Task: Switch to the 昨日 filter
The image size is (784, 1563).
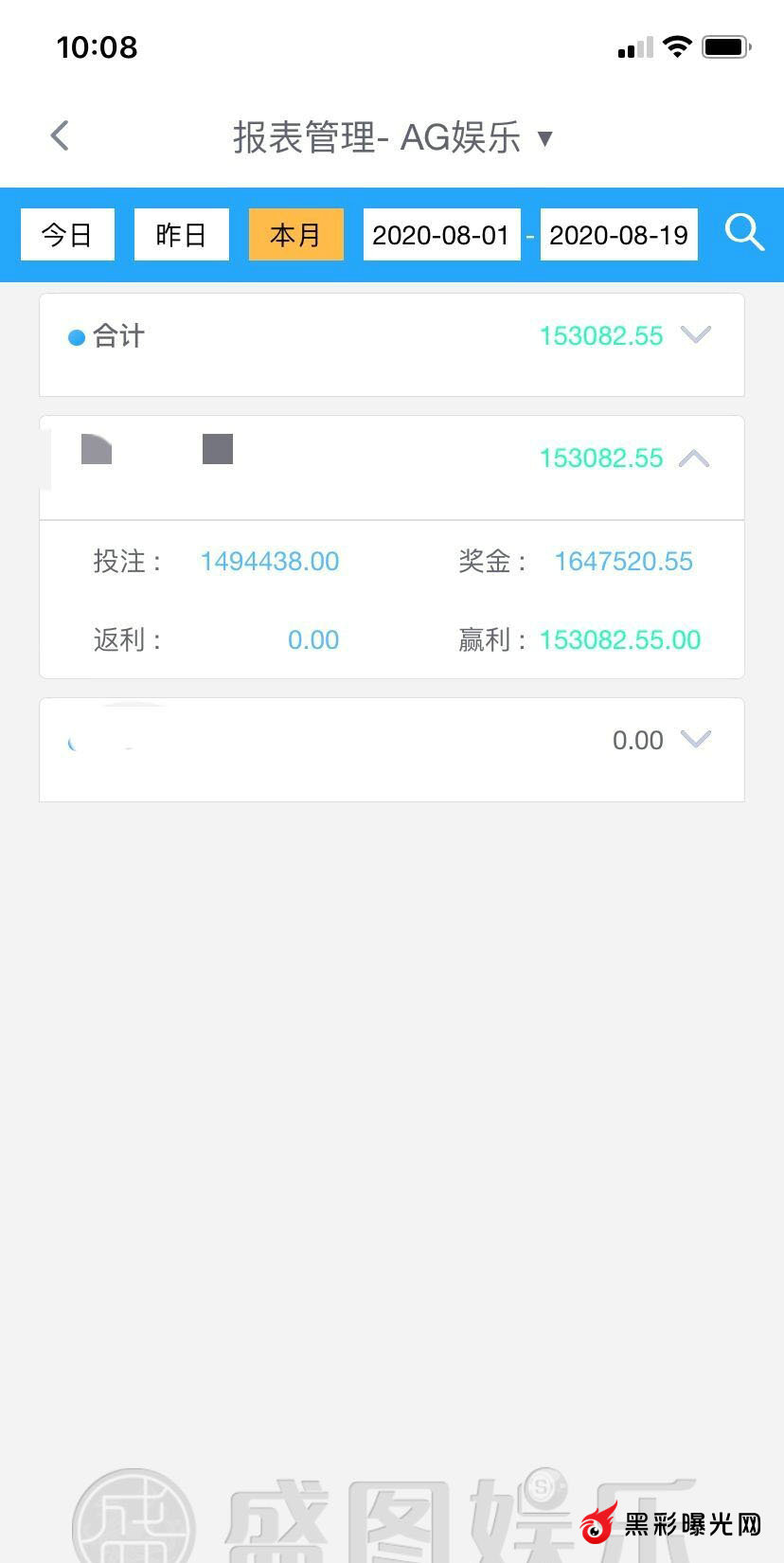Action: pos(181,235)
